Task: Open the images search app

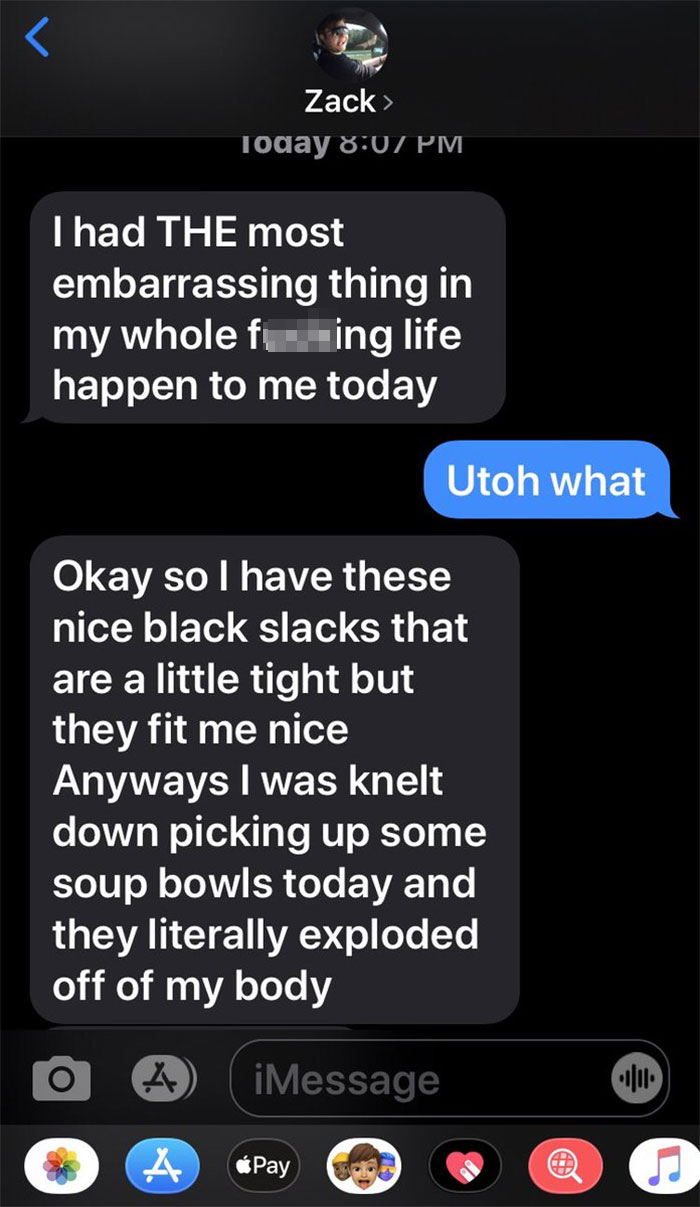Action: (x=563, y=1166)
